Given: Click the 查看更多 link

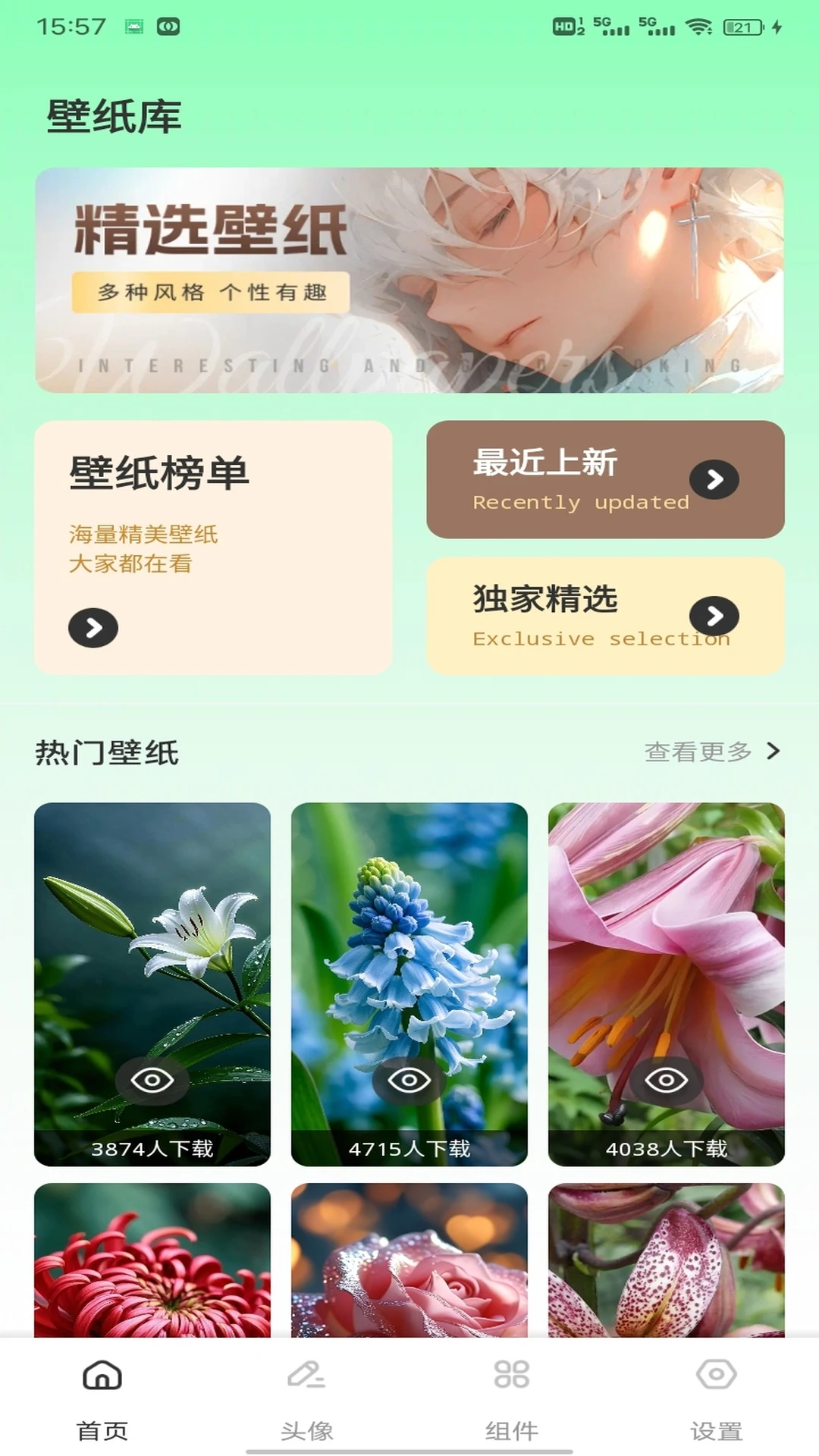Looking at the screenshot, I should tap(698, 752).
